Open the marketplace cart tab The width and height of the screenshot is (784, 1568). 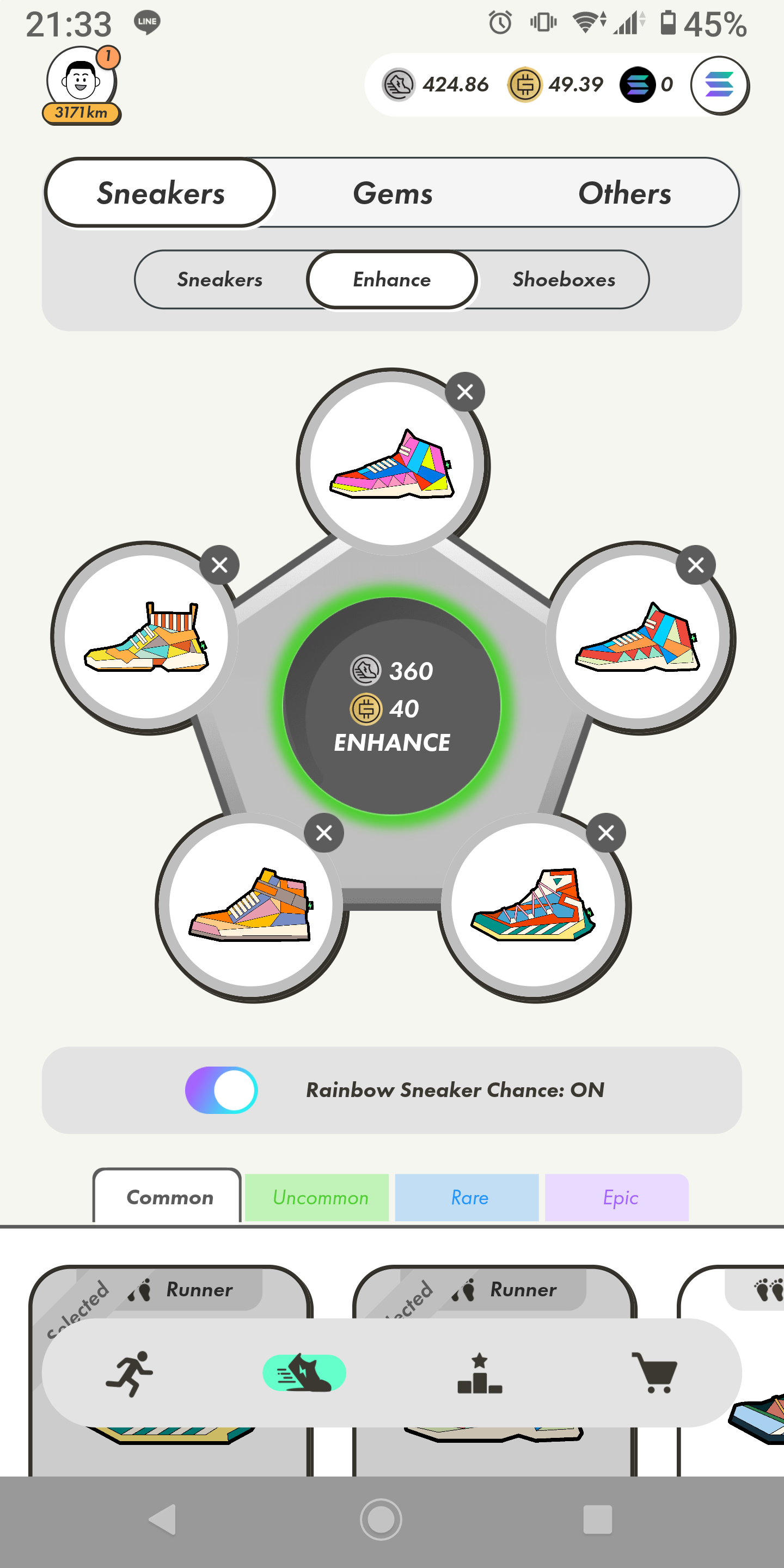click(654, 1373)
